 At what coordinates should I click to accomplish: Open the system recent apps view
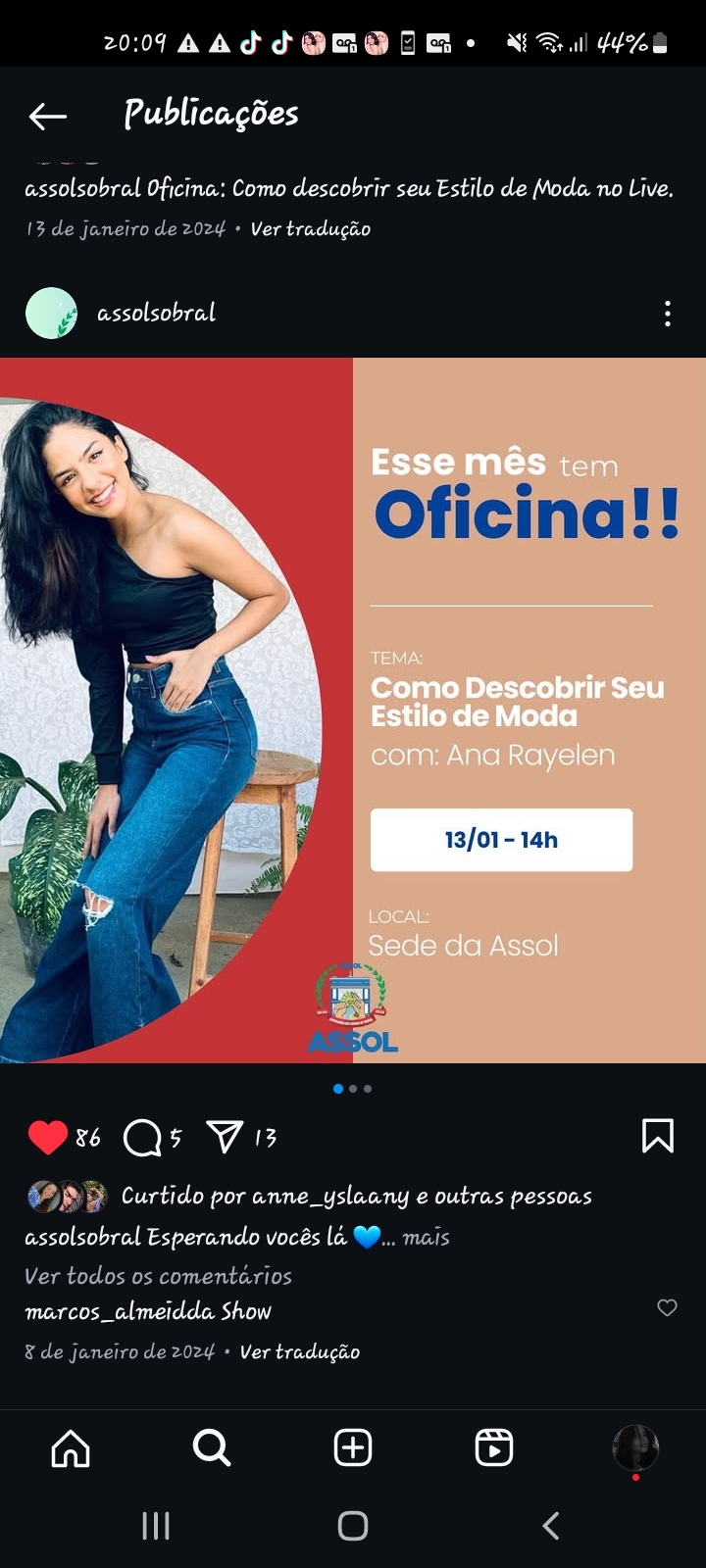156,1526
